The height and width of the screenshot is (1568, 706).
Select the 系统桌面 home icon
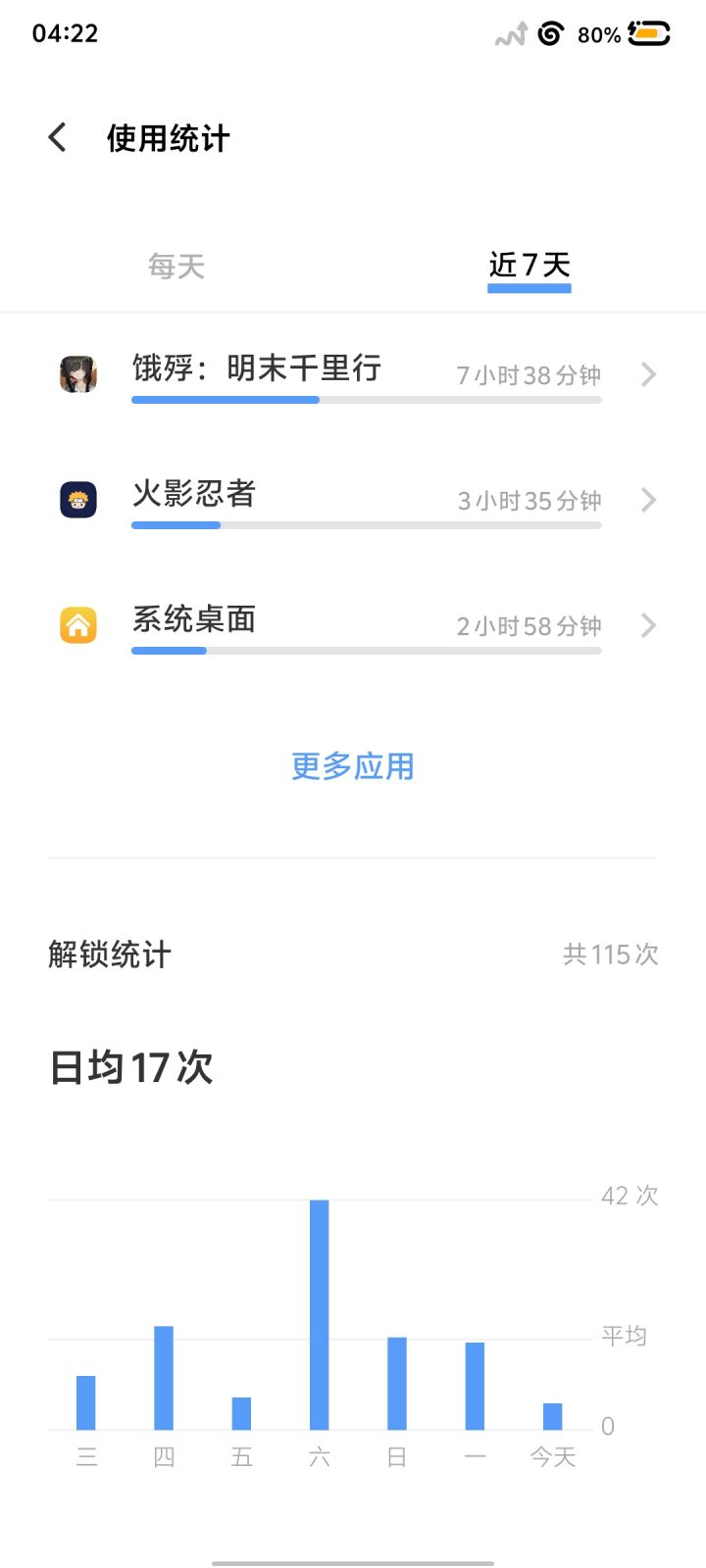77,625
